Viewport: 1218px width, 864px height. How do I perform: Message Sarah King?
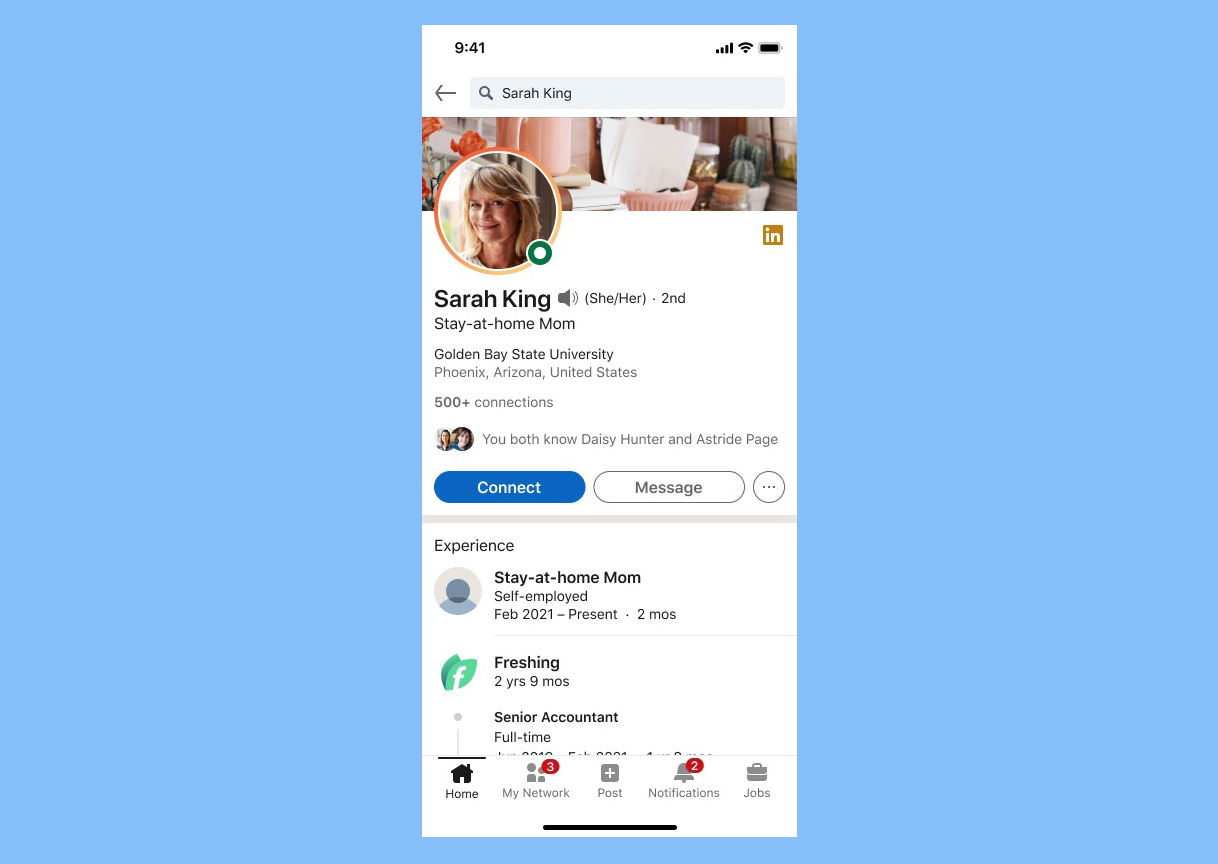pos(668,487)
